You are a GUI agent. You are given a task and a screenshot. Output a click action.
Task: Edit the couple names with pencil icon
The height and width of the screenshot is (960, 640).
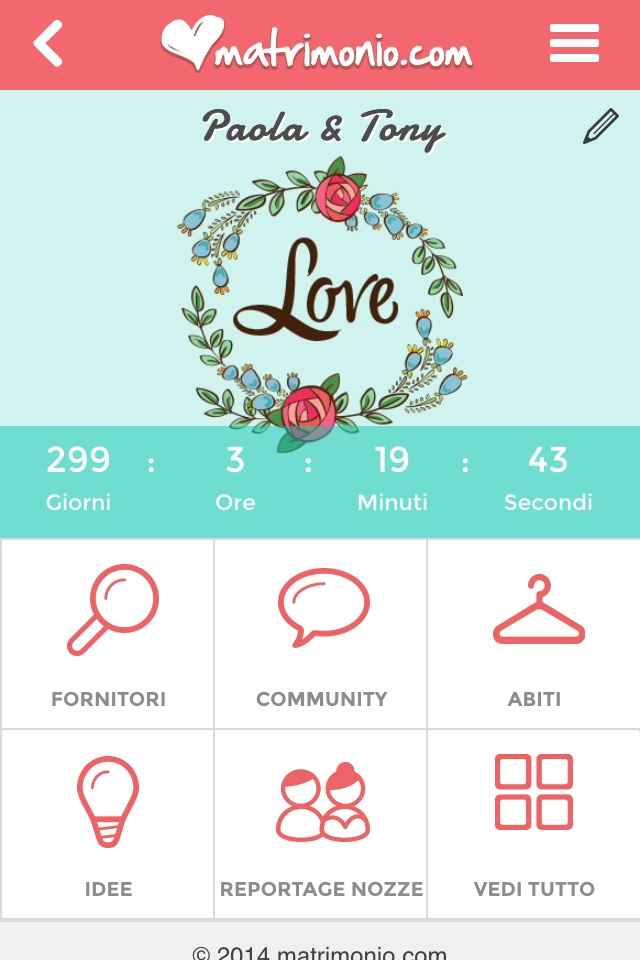click(x=600, y=127)
